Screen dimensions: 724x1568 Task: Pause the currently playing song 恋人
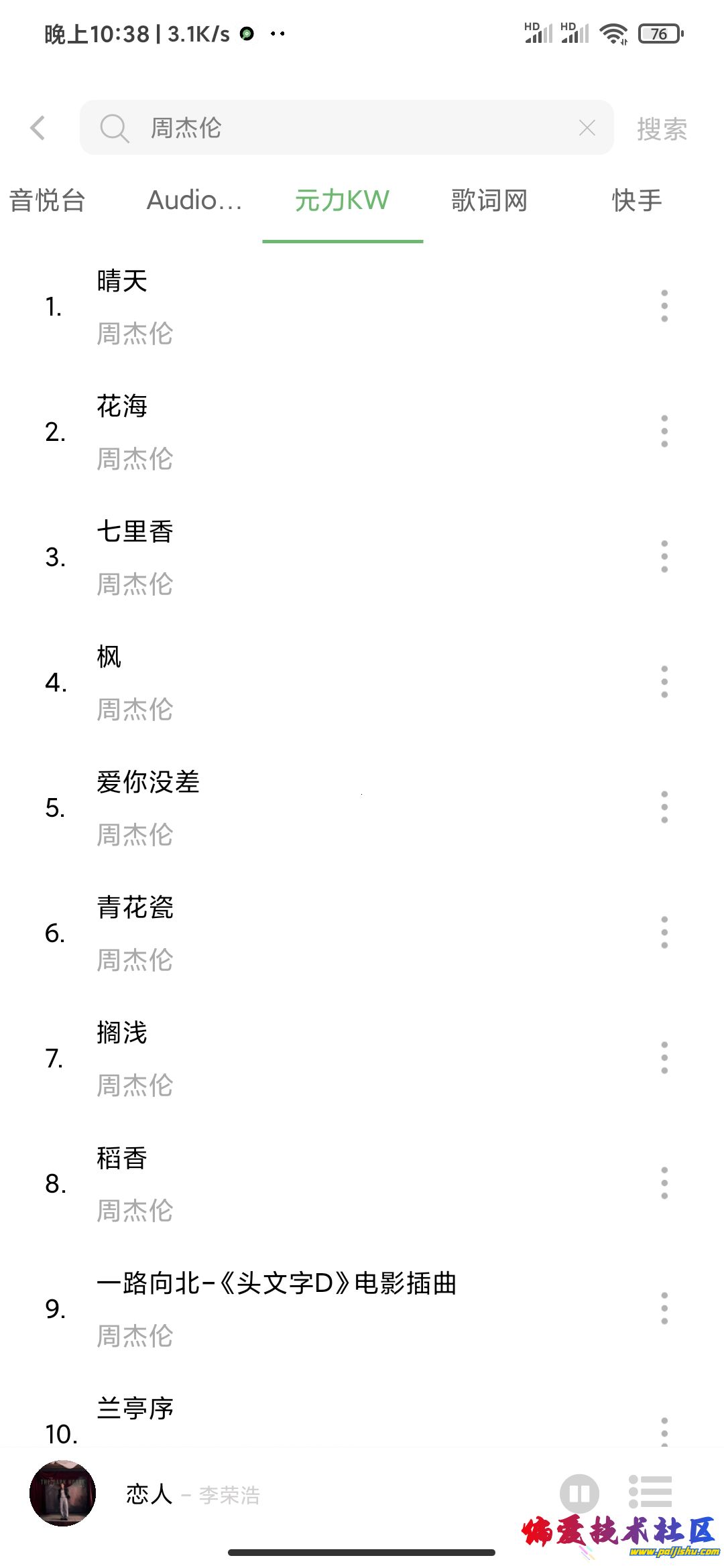579,1494
